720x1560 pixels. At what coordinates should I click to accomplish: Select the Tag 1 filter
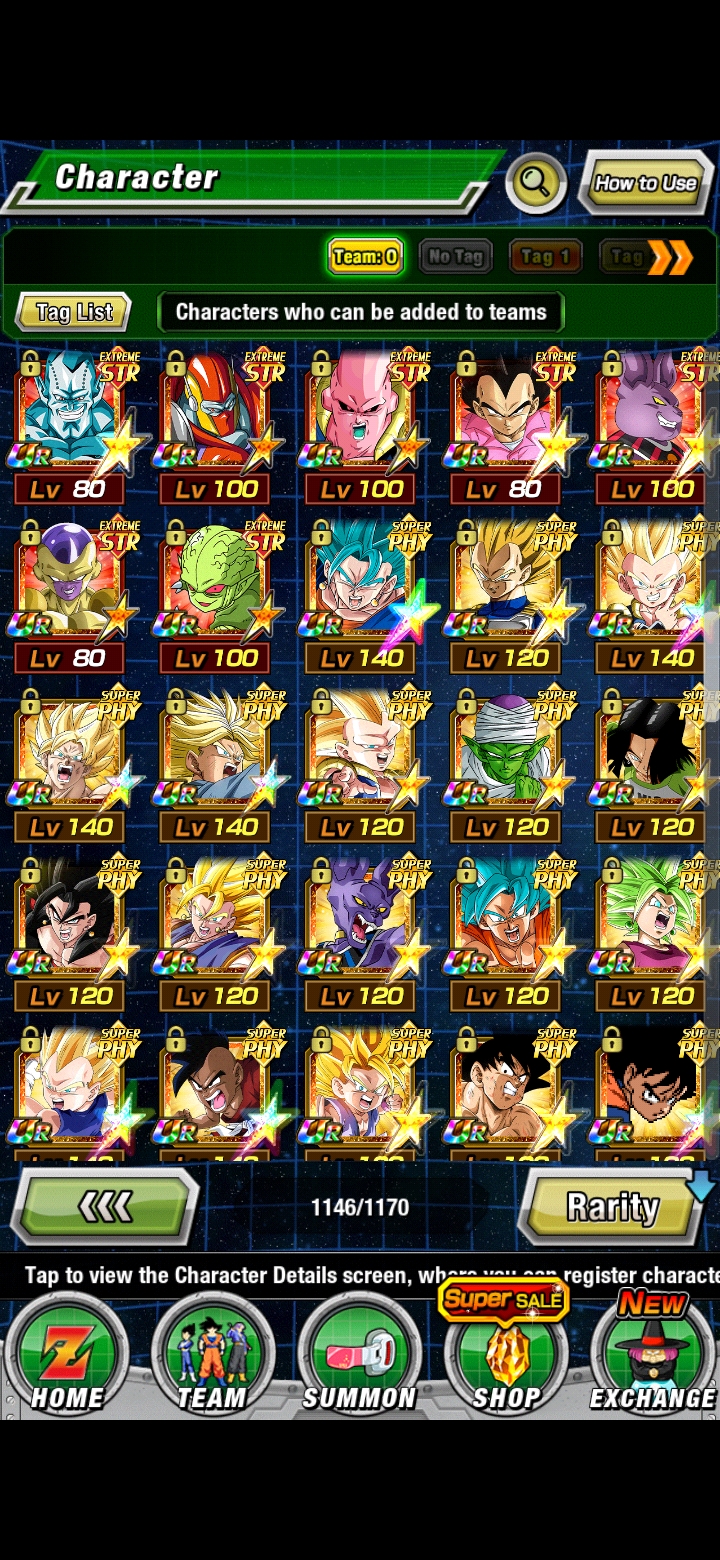pyautogui.click(x=545, y=257)
